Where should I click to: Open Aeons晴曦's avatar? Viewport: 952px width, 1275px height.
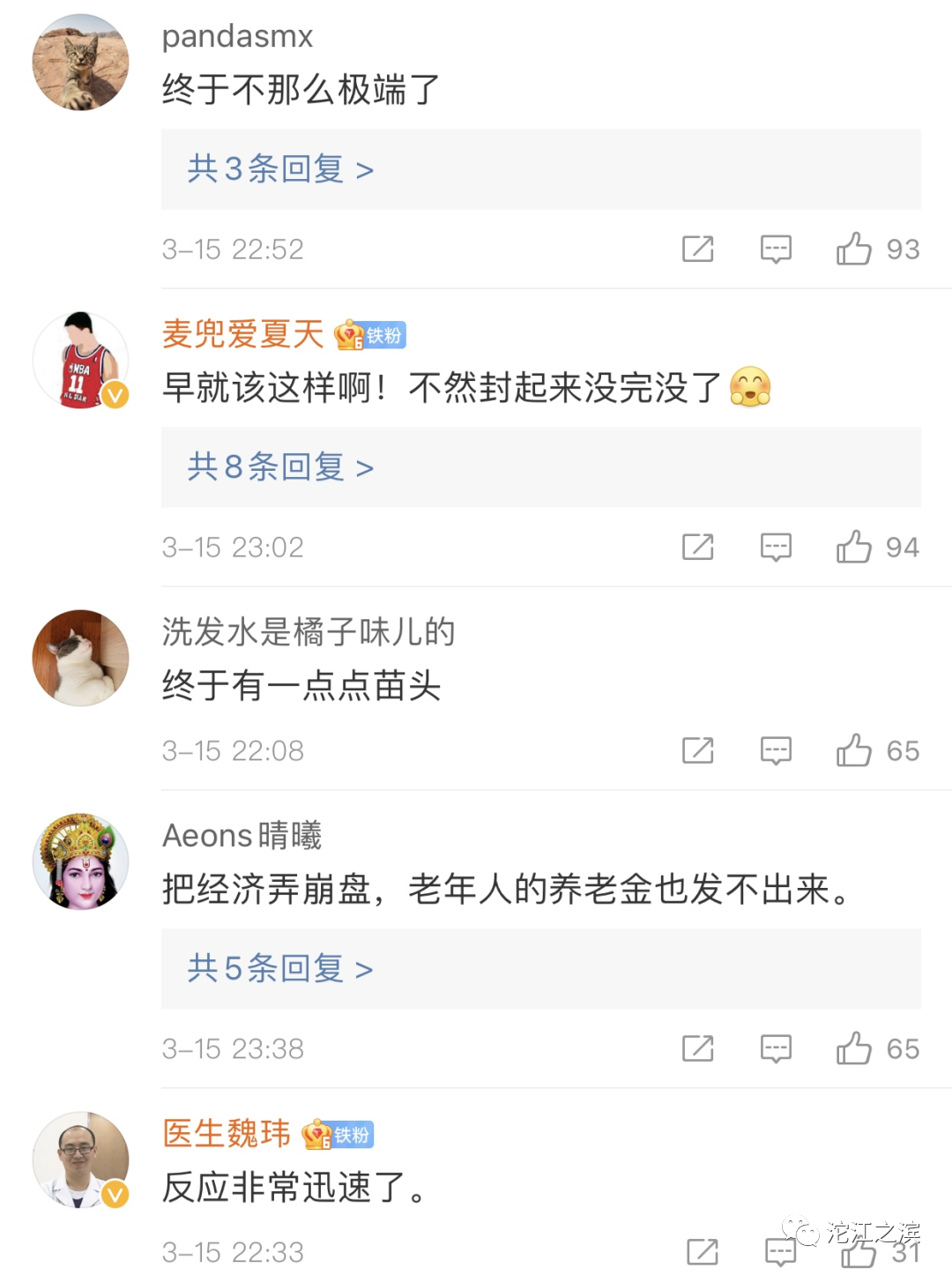pyautogui.click(x=80, y=861)
